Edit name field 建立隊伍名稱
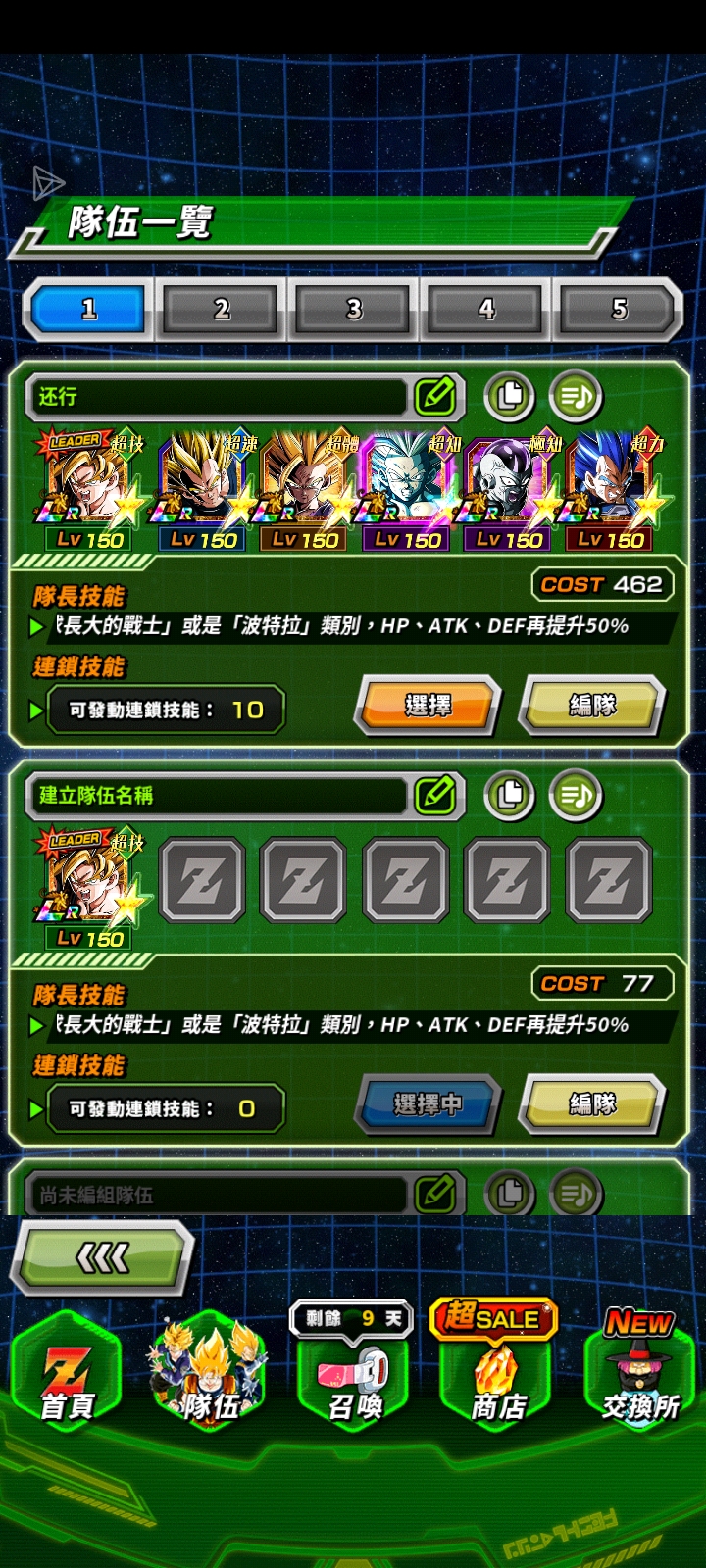This screenshot has width=706, height=1568. pos(434,795)
